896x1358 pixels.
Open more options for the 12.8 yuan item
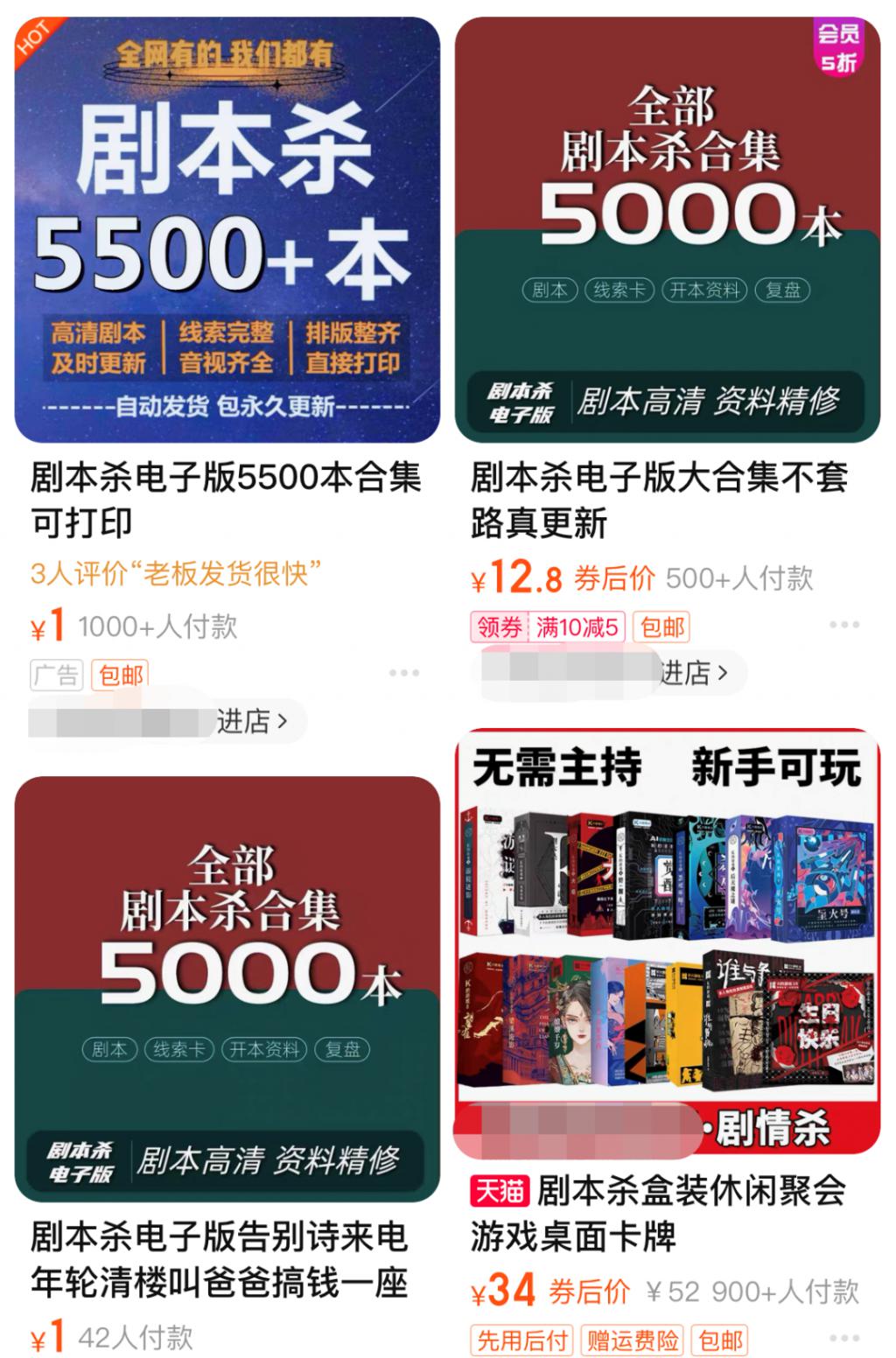[844, 625]
